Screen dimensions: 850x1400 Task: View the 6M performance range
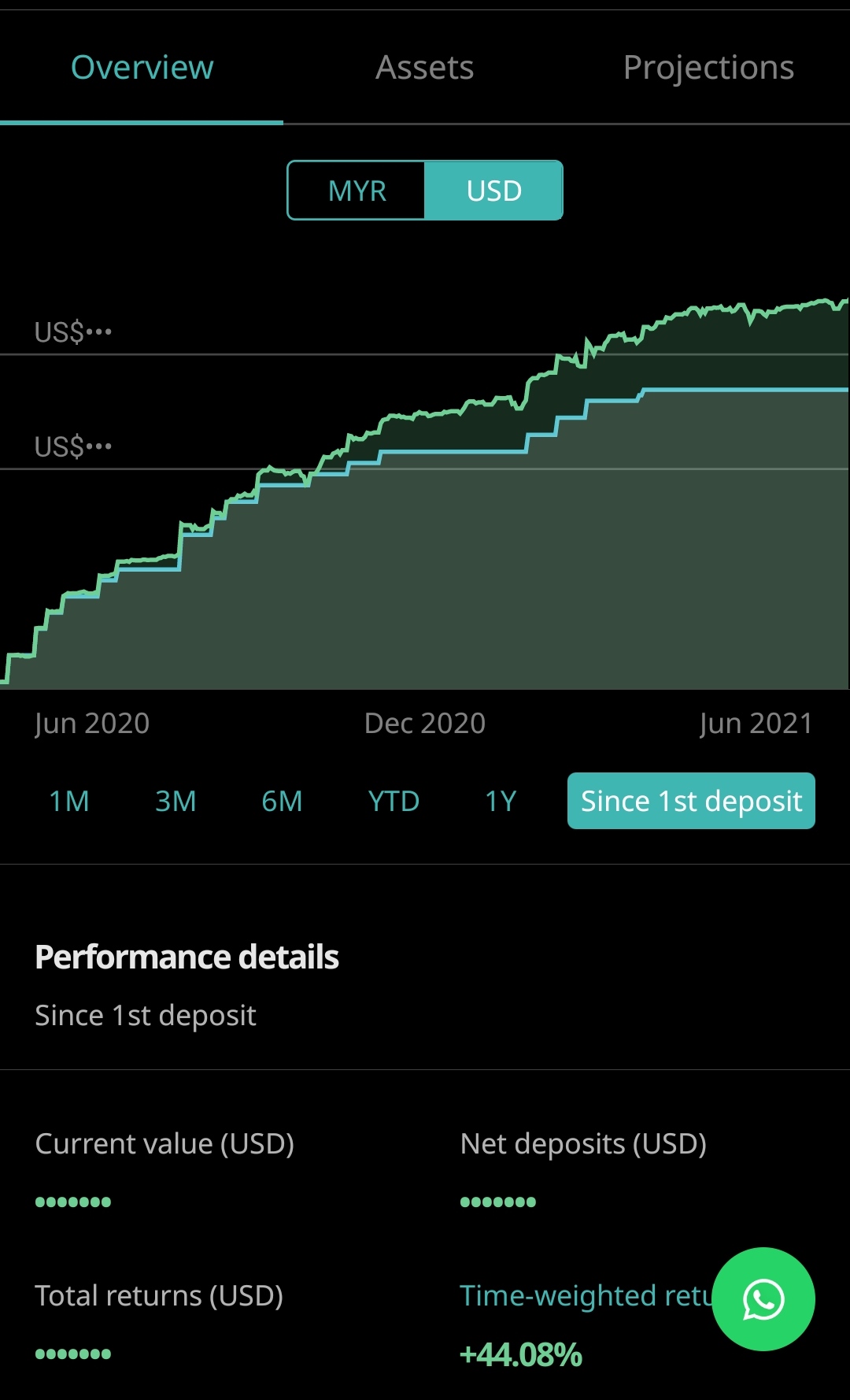pyautogui.click(x=282, y=801)
